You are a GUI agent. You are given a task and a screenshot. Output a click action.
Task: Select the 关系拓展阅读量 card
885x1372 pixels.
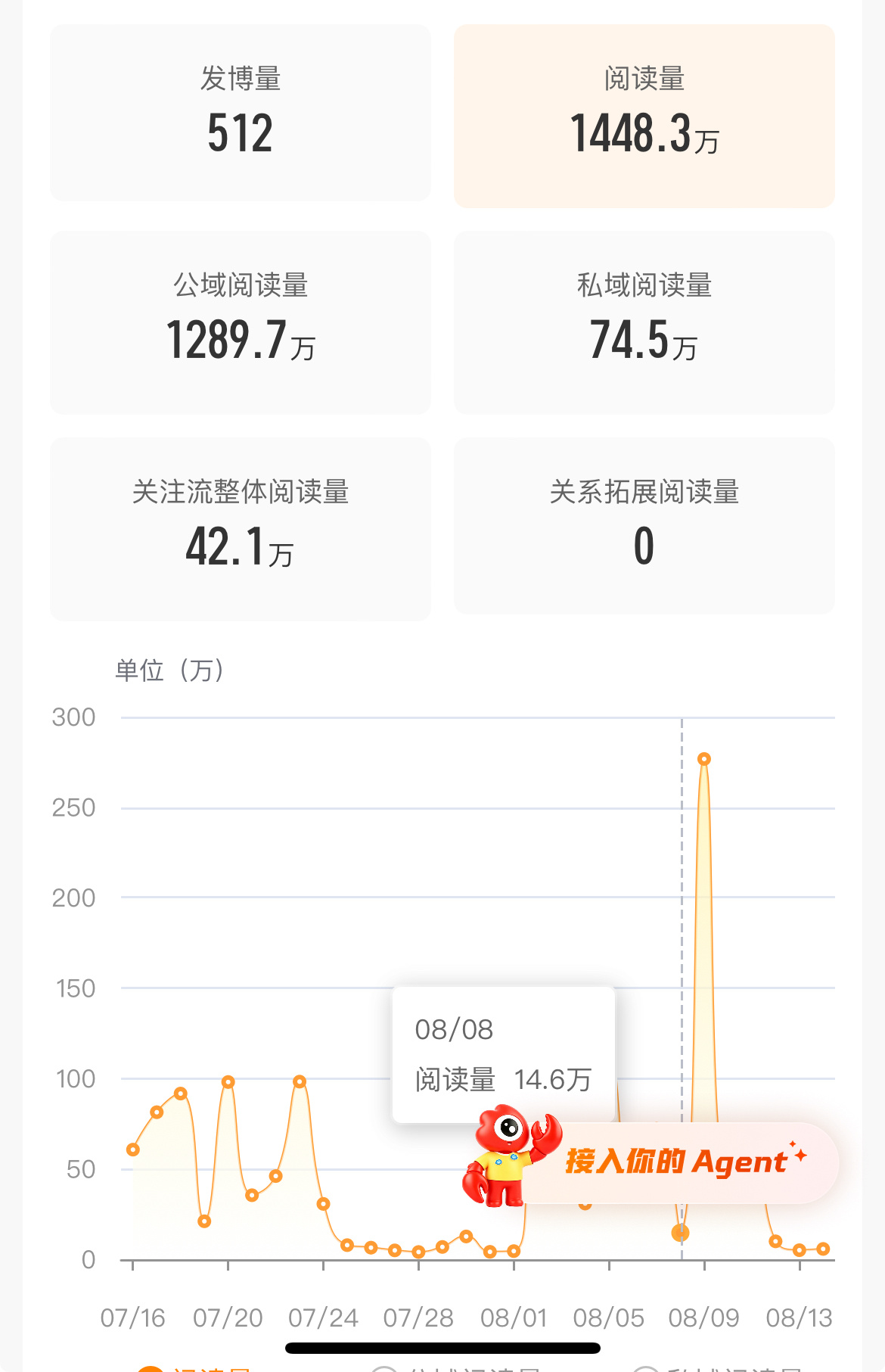pos(644,526)
